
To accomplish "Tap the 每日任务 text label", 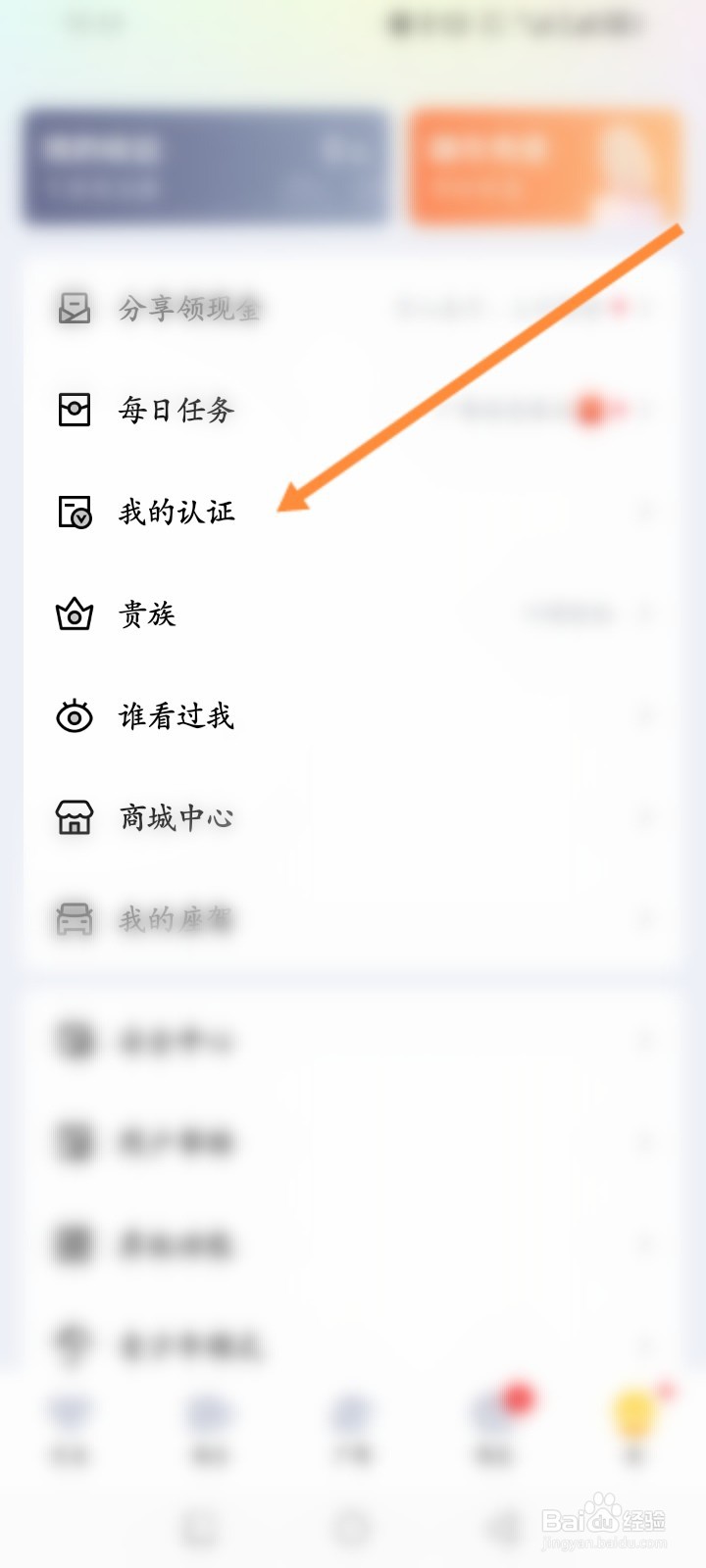I will point(175,410).
